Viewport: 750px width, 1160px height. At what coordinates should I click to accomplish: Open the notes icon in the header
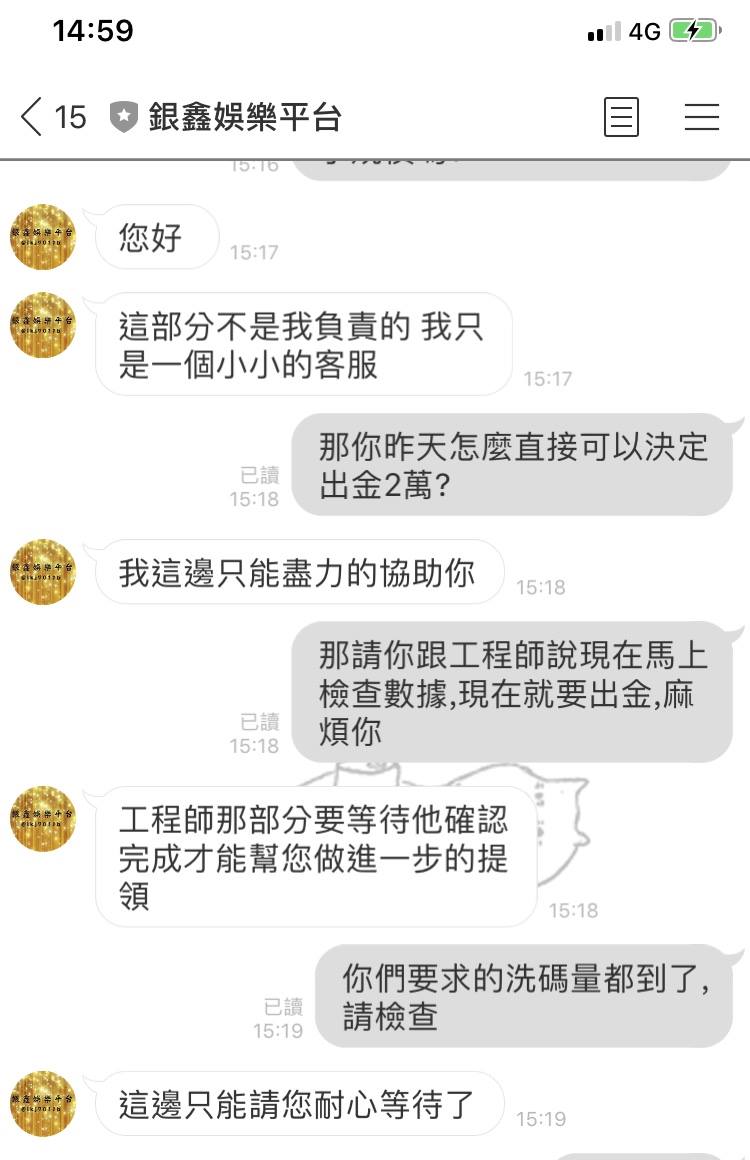(621, 117)
